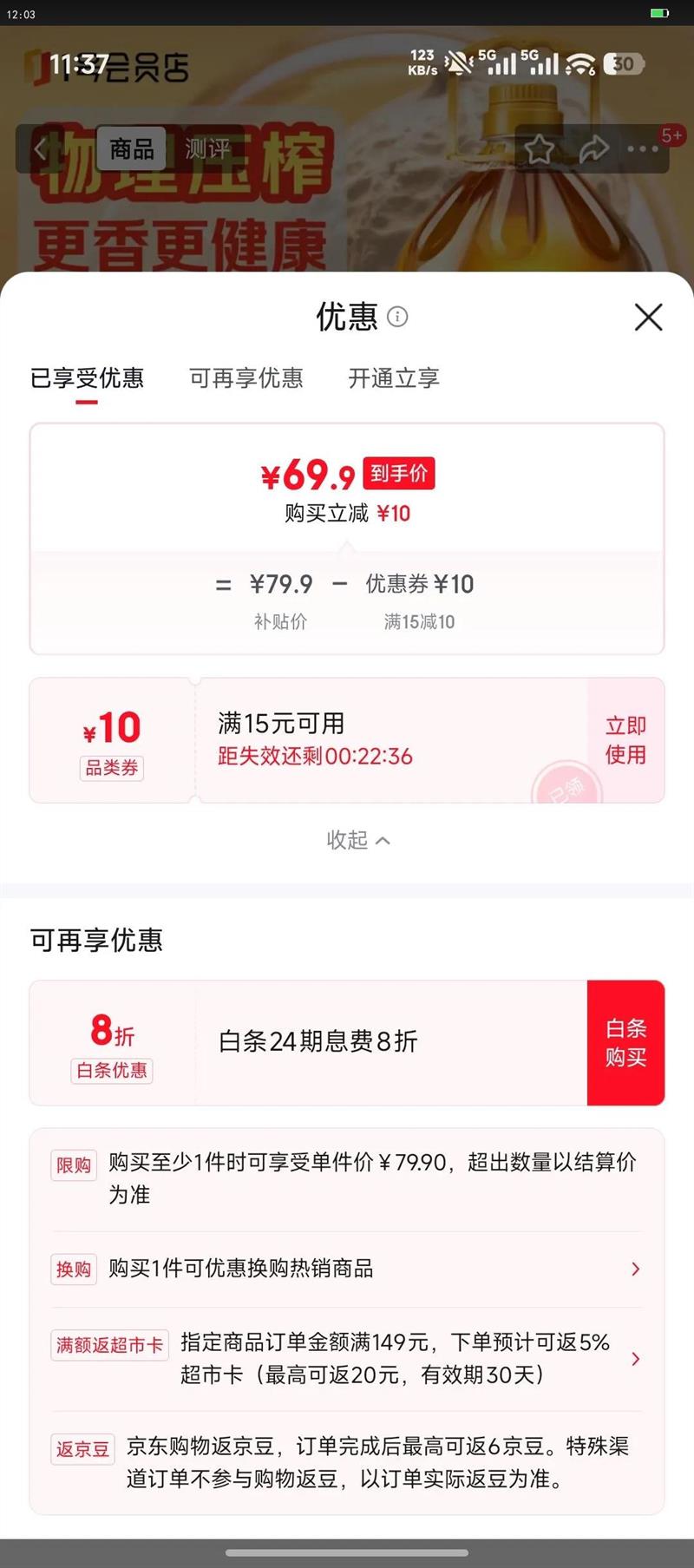Select the 已享受优惠 tab
Image resolution: width=694 pixels, height=1568 pixels.
87,378
